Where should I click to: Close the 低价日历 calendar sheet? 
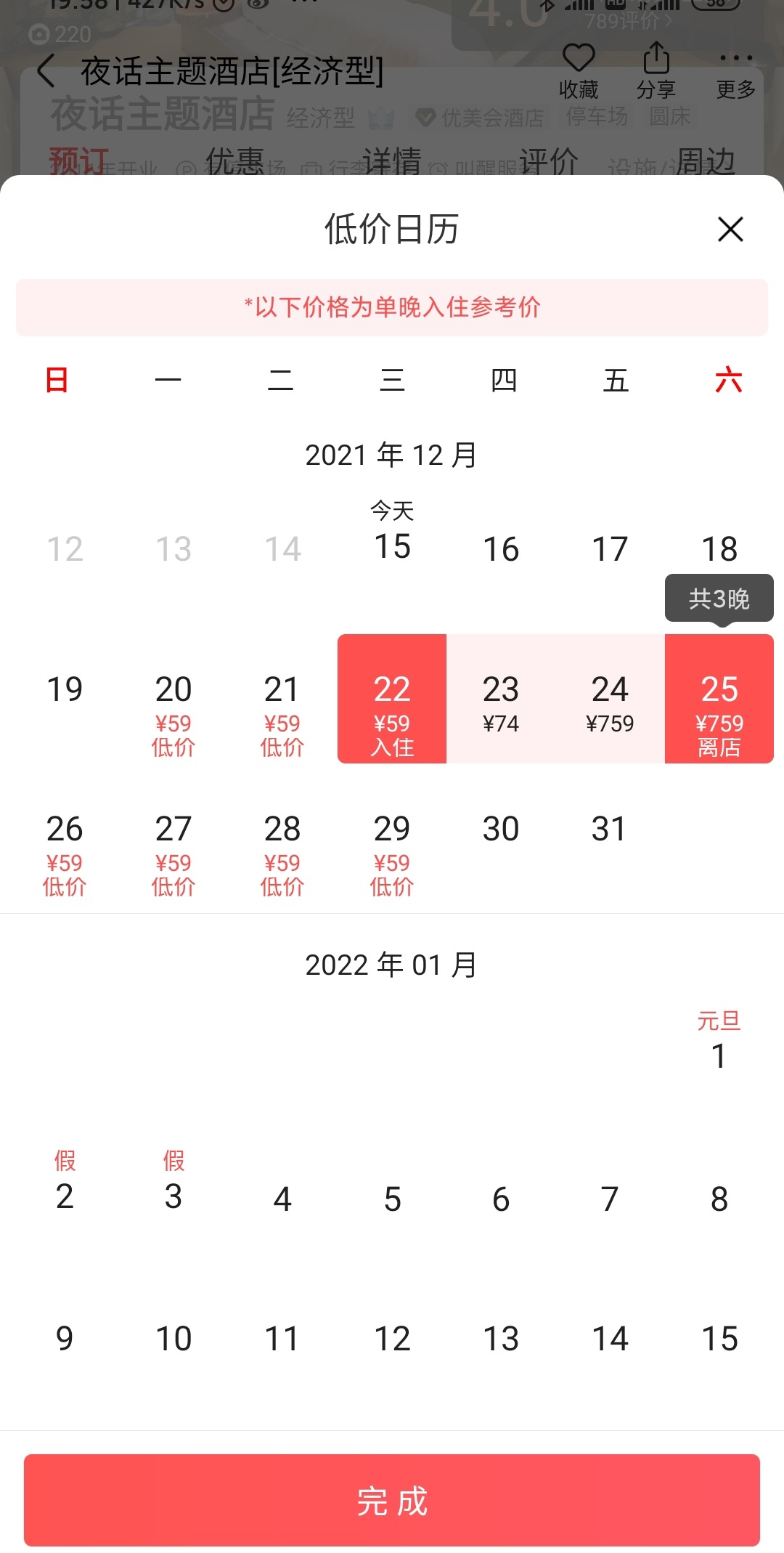coord(730,230)
